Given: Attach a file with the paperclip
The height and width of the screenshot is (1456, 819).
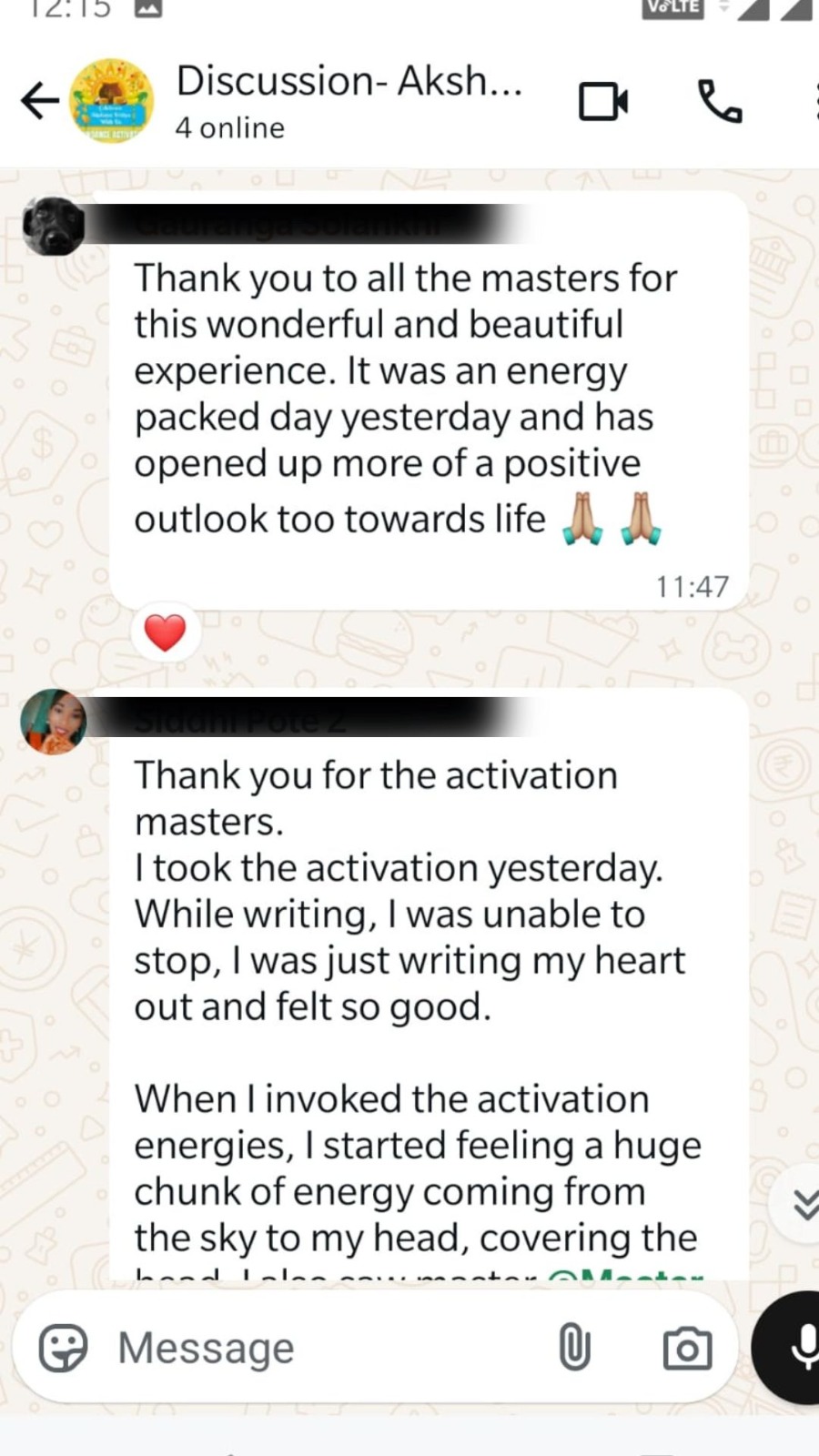Looking at the screenshot, I should tap(574, 1348).
